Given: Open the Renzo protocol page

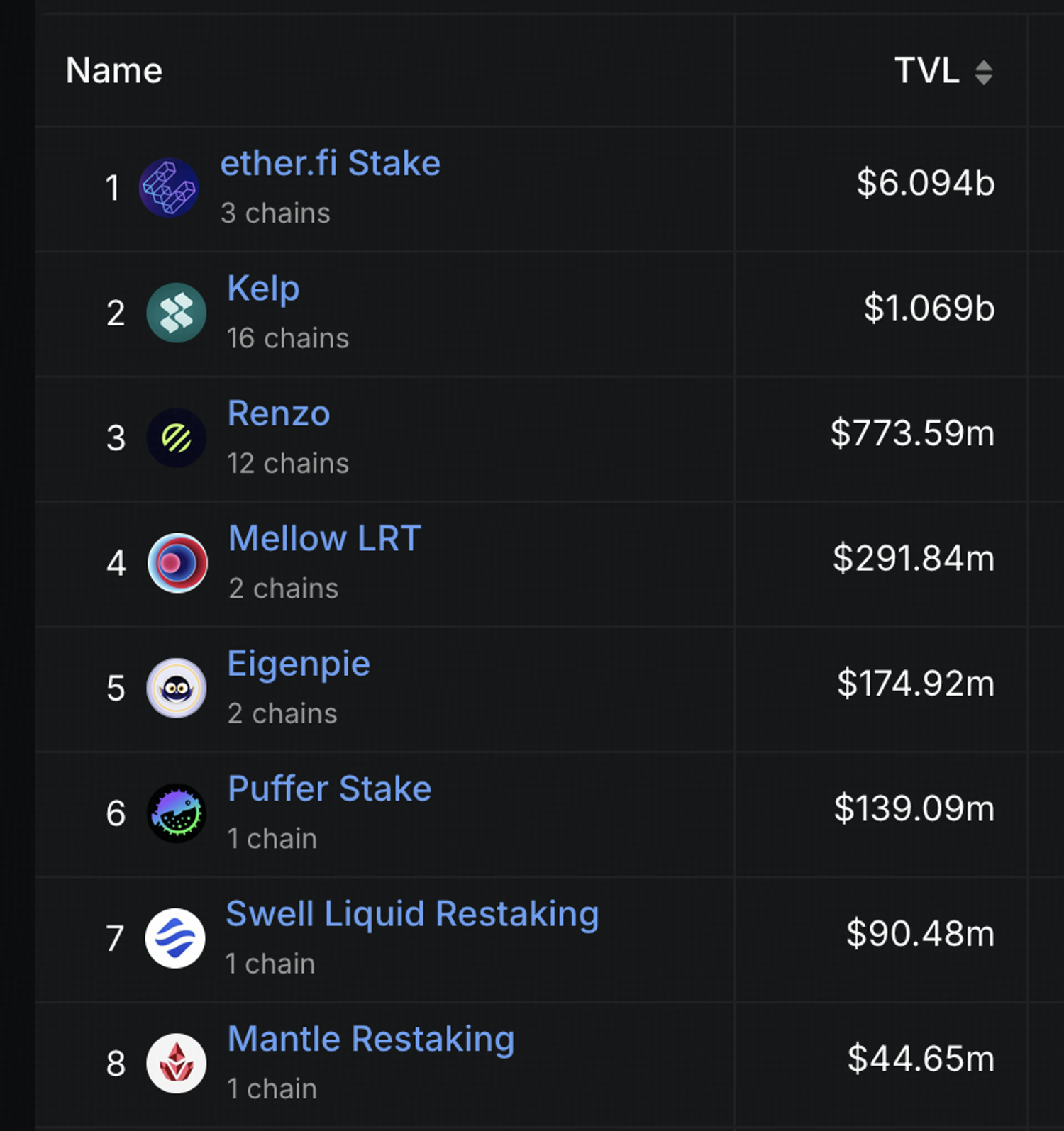Looking at the screenshot, I should [x=279, y=414].
